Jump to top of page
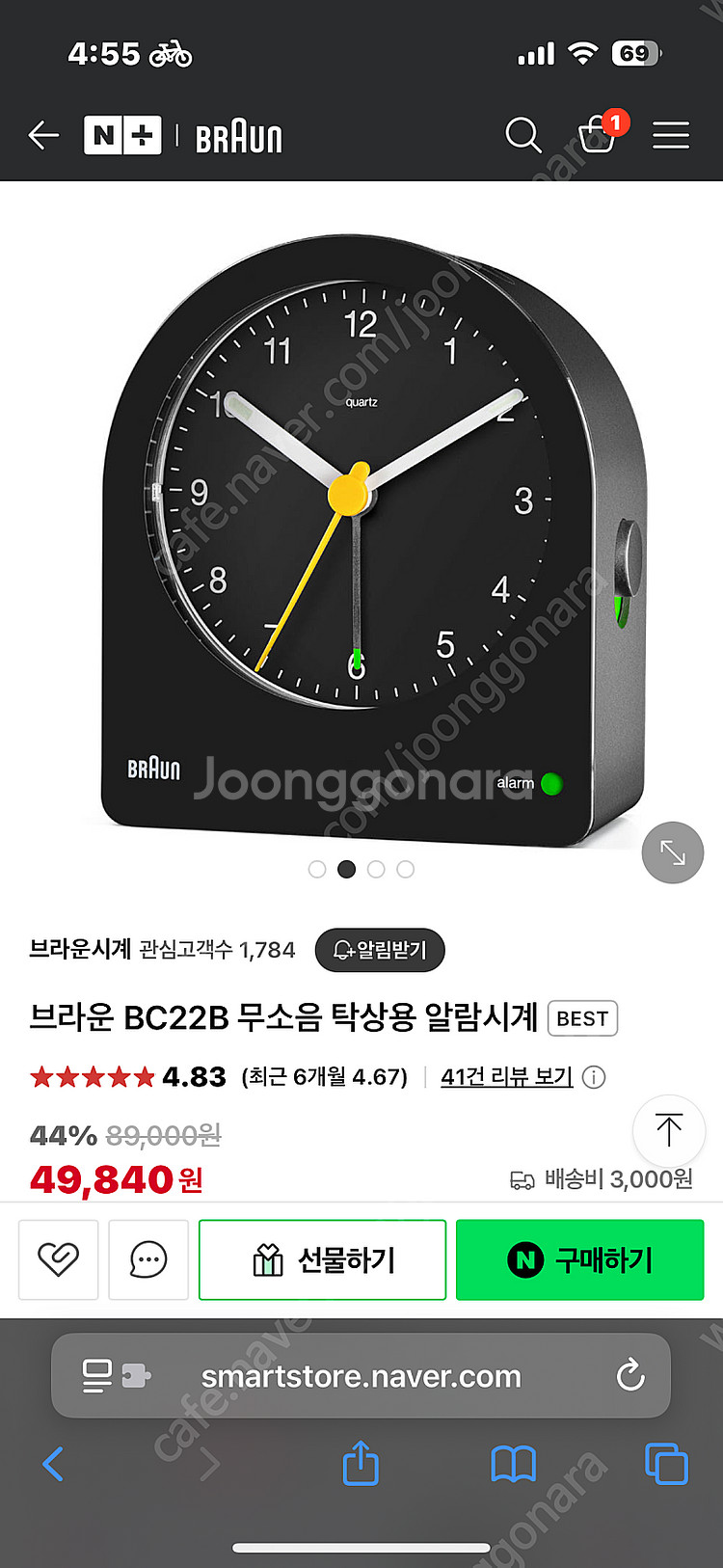 point(668,1129)
